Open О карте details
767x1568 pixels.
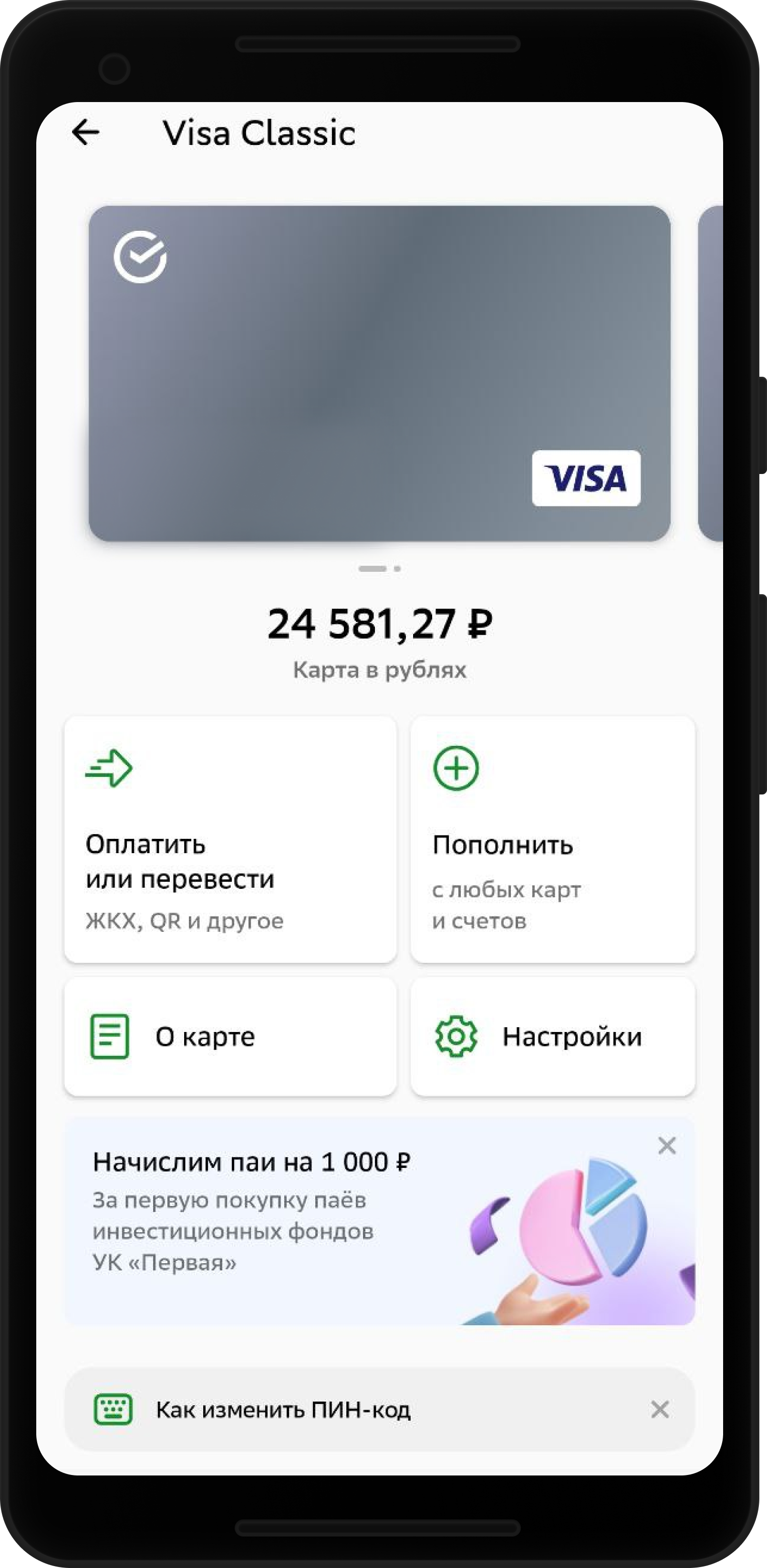pyautogui.click(x=230, y=1036)
